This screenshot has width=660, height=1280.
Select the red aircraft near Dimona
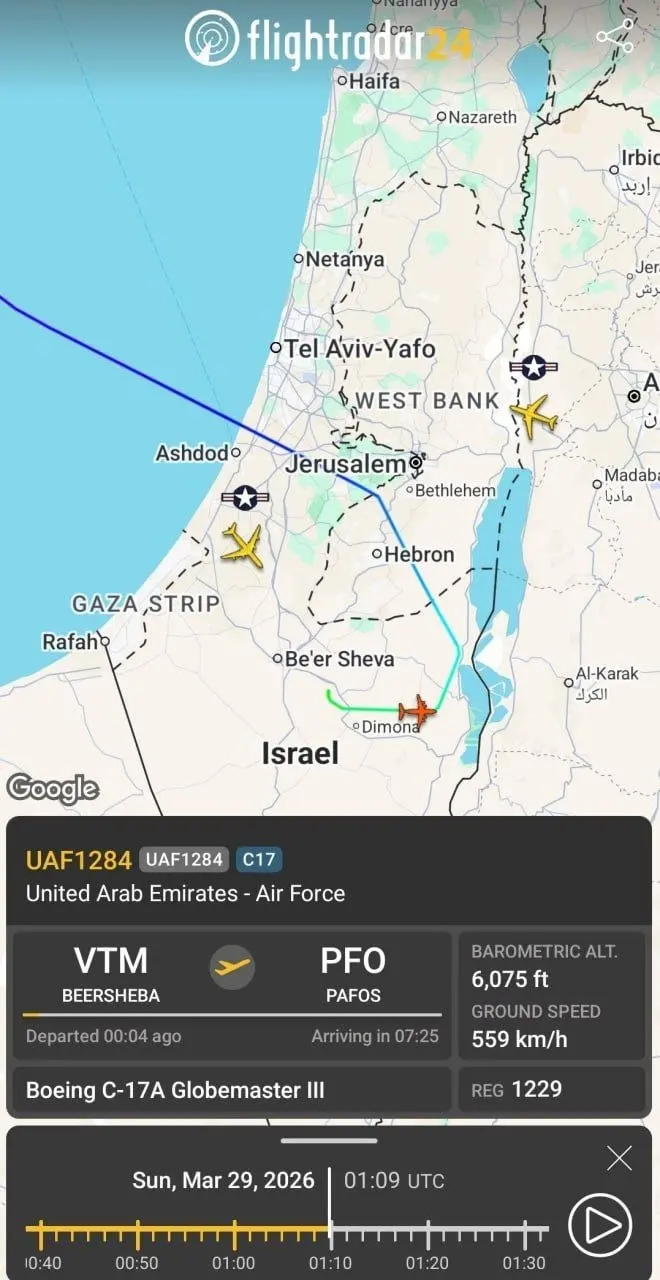[417, 711]
